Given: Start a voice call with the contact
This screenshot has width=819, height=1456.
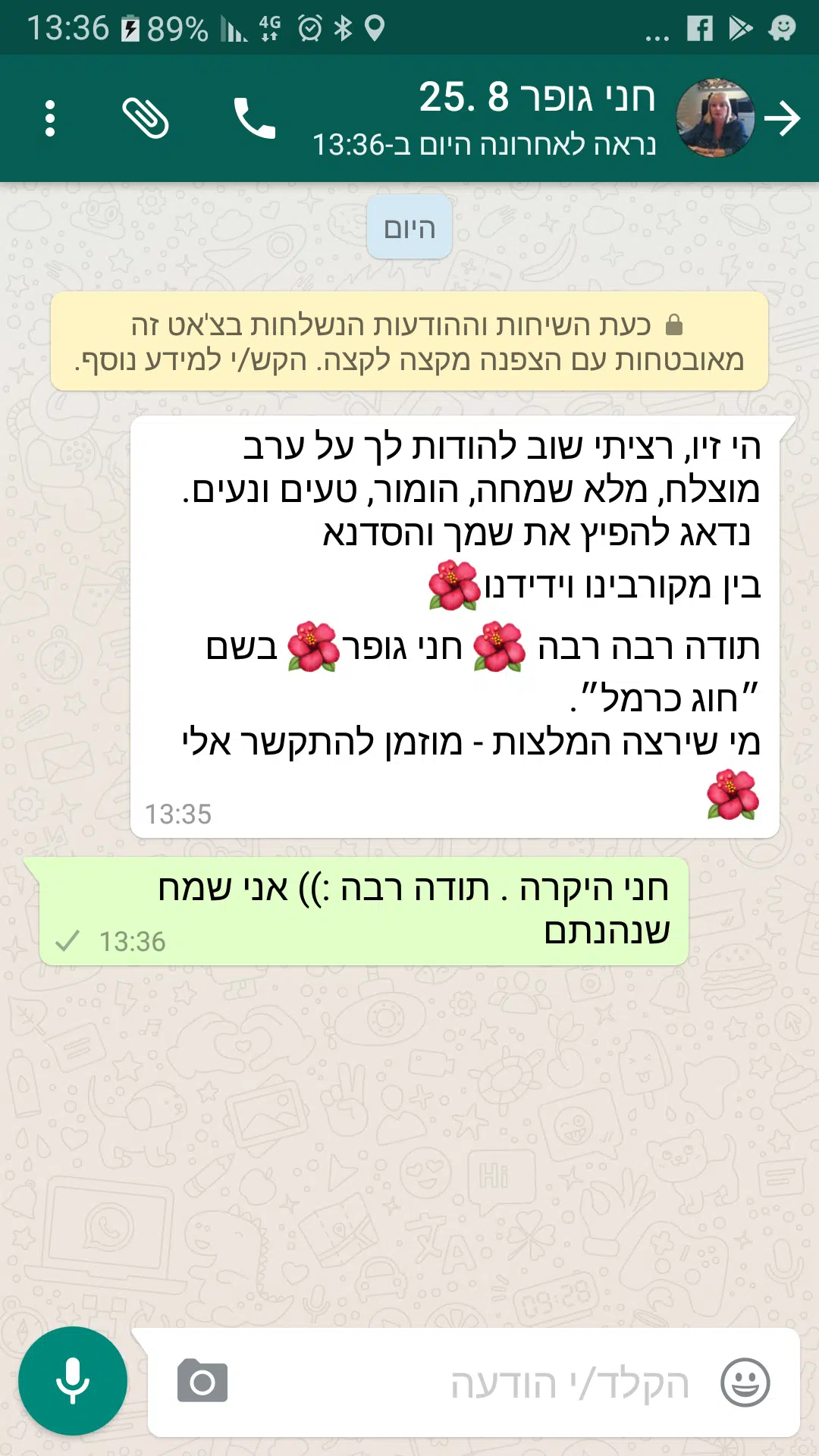Looking at the screenshot, I should pos(255,118).
